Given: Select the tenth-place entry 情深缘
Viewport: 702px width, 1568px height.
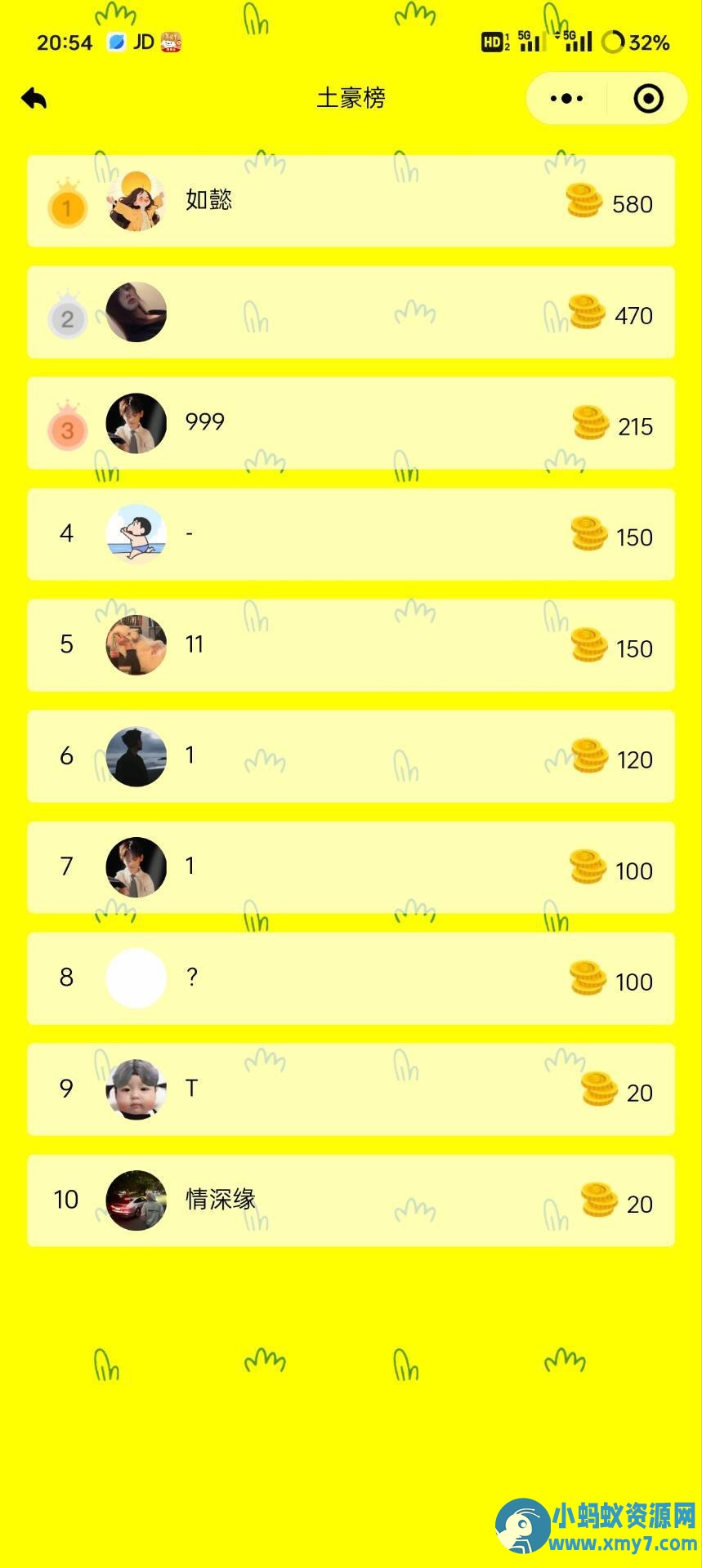Looking at the screenshot, I should 351,1200.
